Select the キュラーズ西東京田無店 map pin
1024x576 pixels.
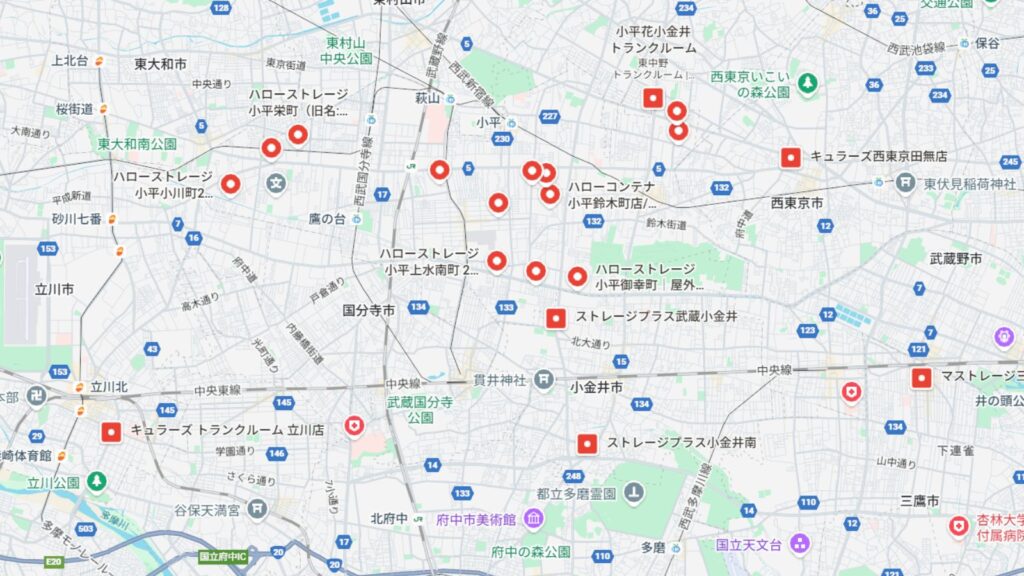coord(791,157)
